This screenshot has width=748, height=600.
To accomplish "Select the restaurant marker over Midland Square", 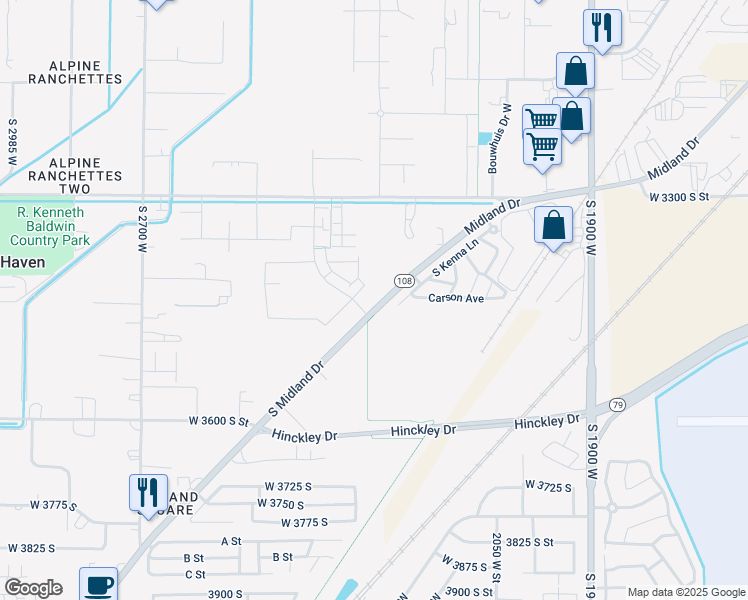I will [x=148, y=495].
